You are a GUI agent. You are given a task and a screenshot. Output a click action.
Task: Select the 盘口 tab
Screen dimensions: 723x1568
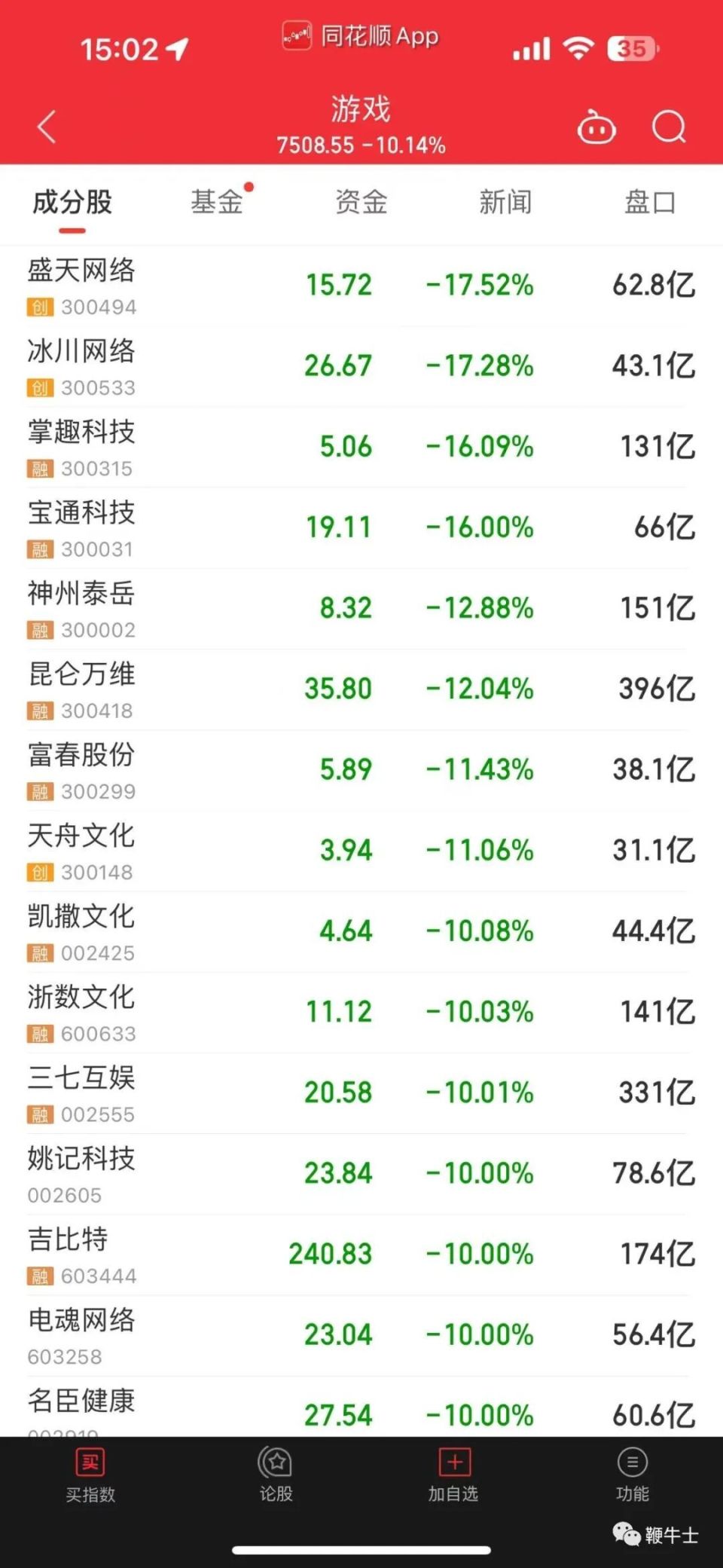click(x=649, y=202)
